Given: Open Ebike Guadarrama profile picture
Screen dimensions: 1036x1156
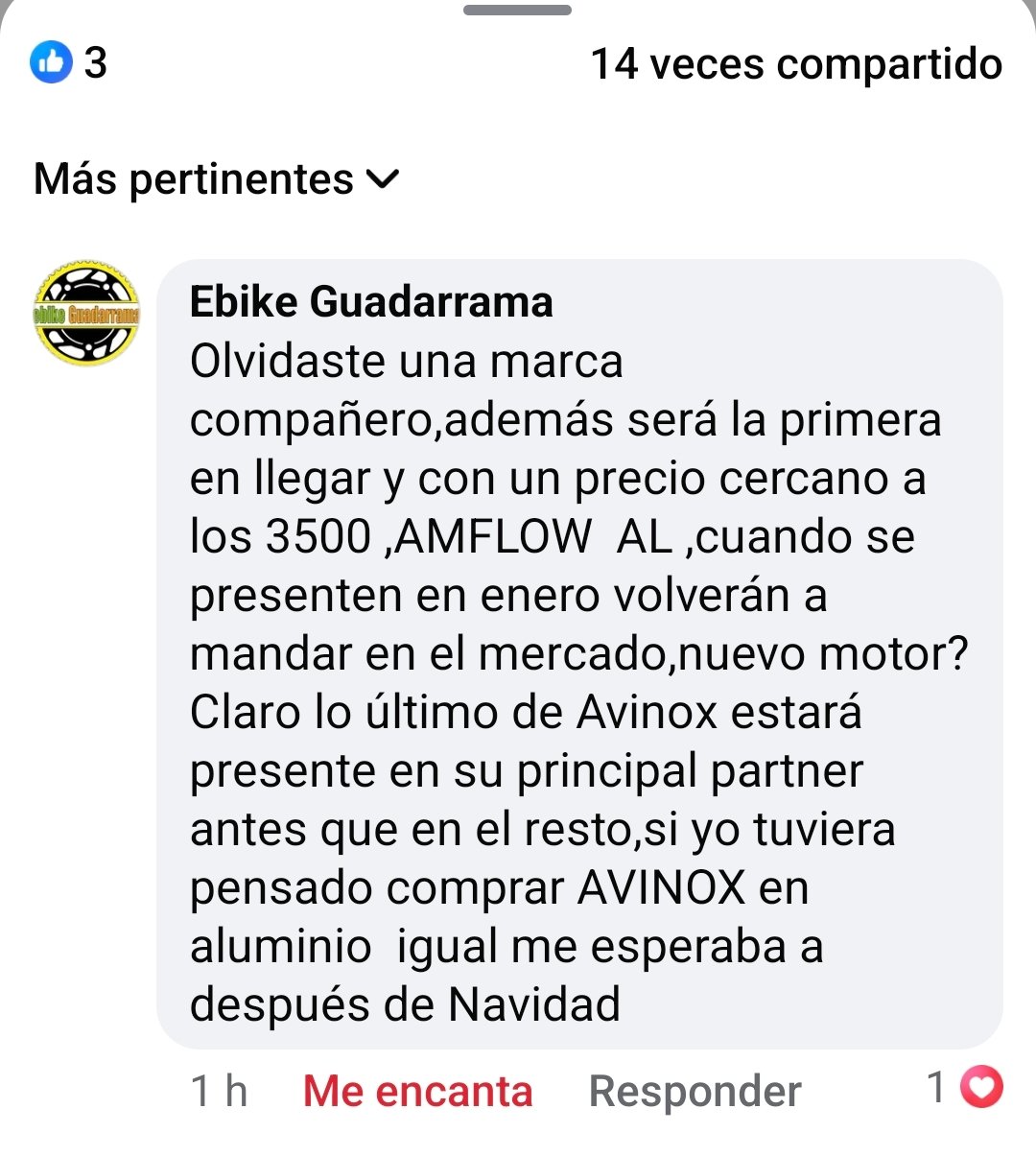Looking at the screenshot, I should point(87,313).
